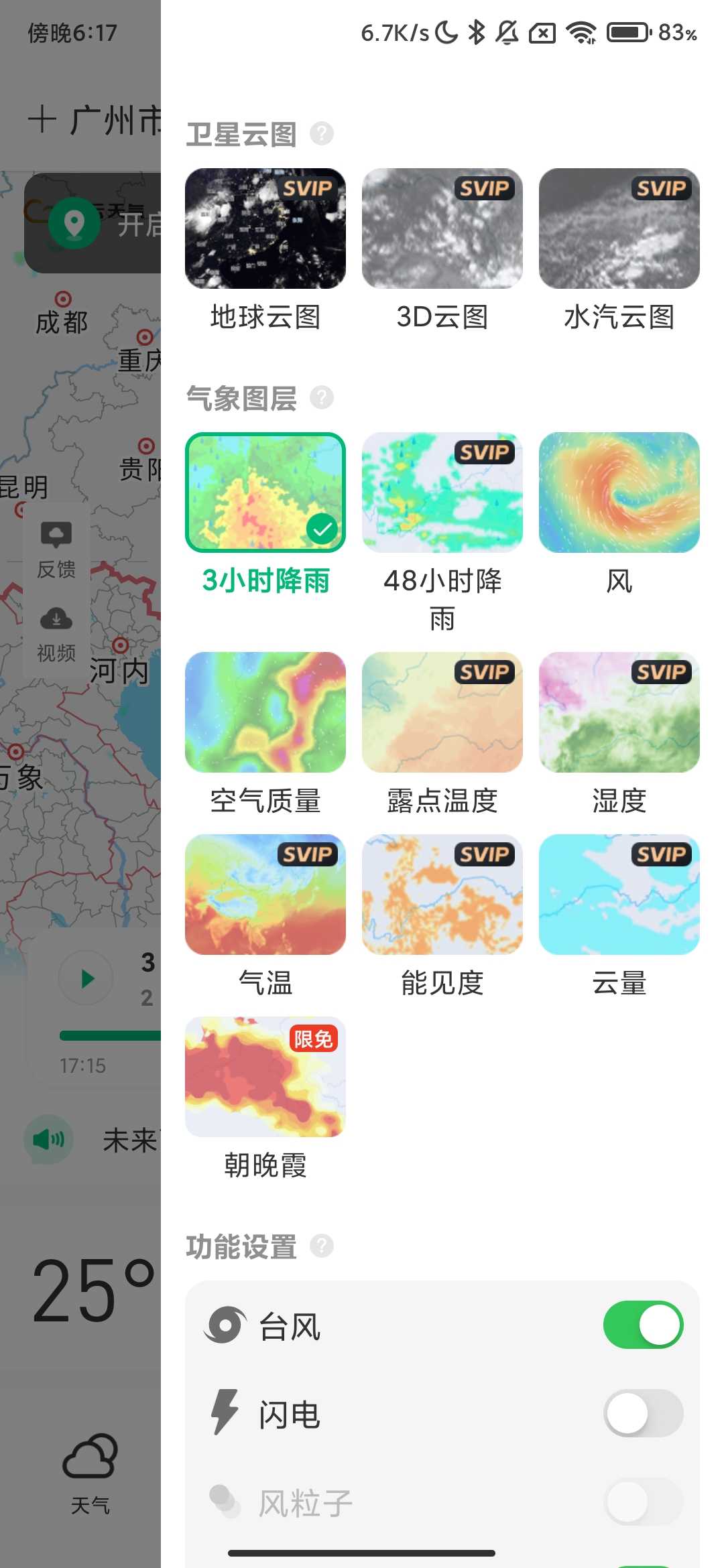Choose the 水汽云图 layer
The image size is (724, 1568).
(x=619, y=229)
